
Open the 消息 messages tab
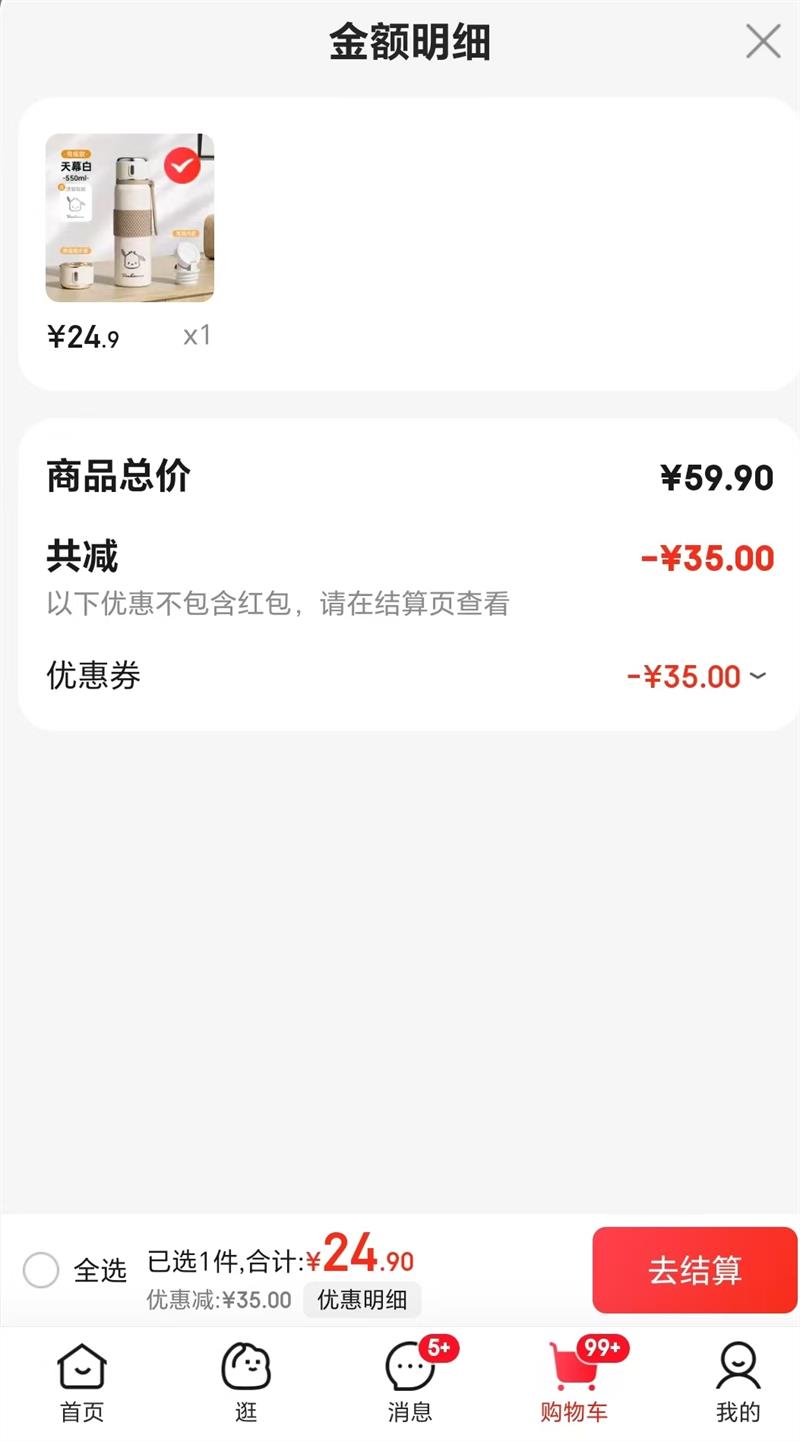[410, 1383]
